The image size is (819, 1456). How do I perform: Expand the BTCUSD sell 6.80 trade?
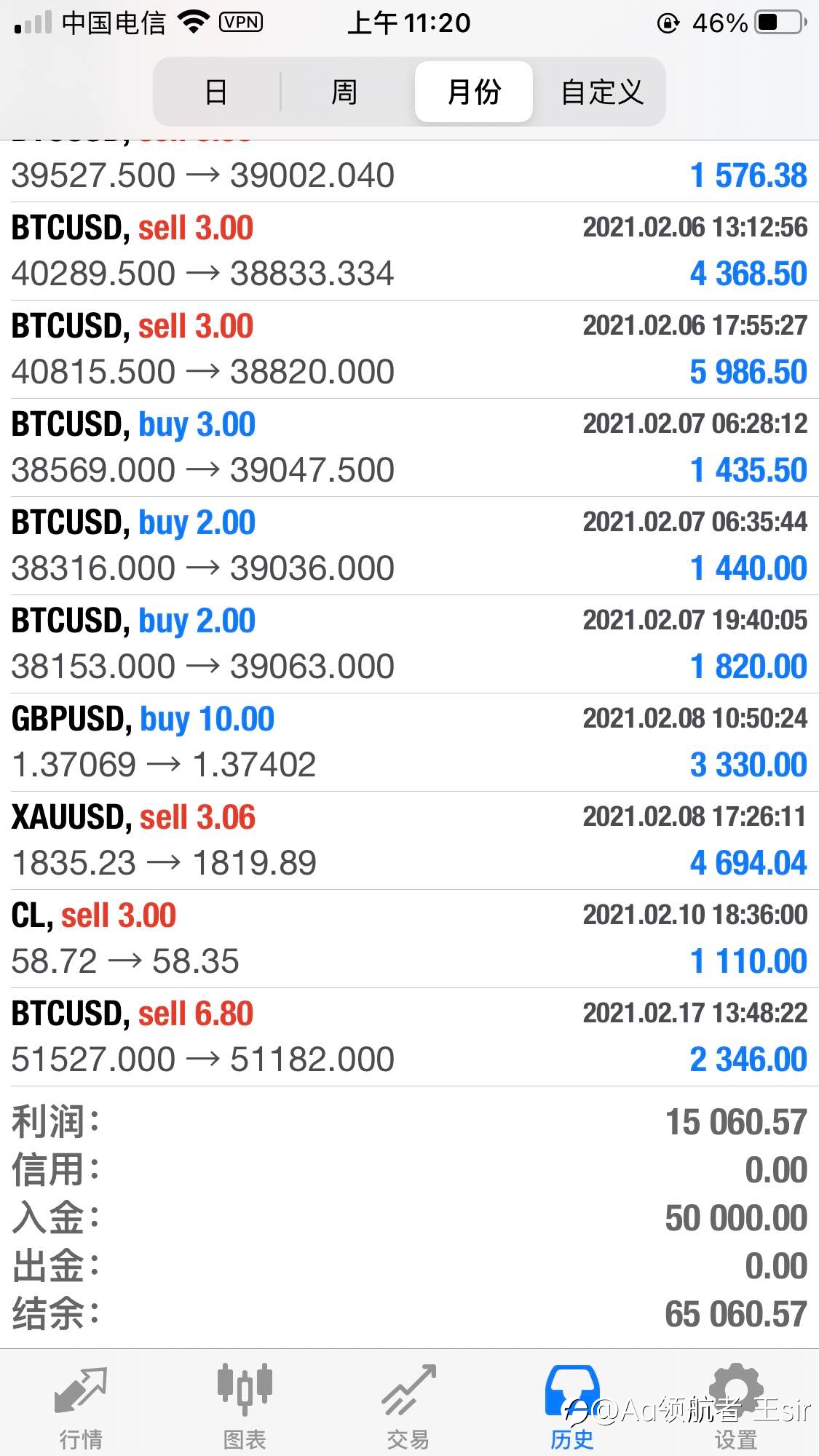(409, 1037)
